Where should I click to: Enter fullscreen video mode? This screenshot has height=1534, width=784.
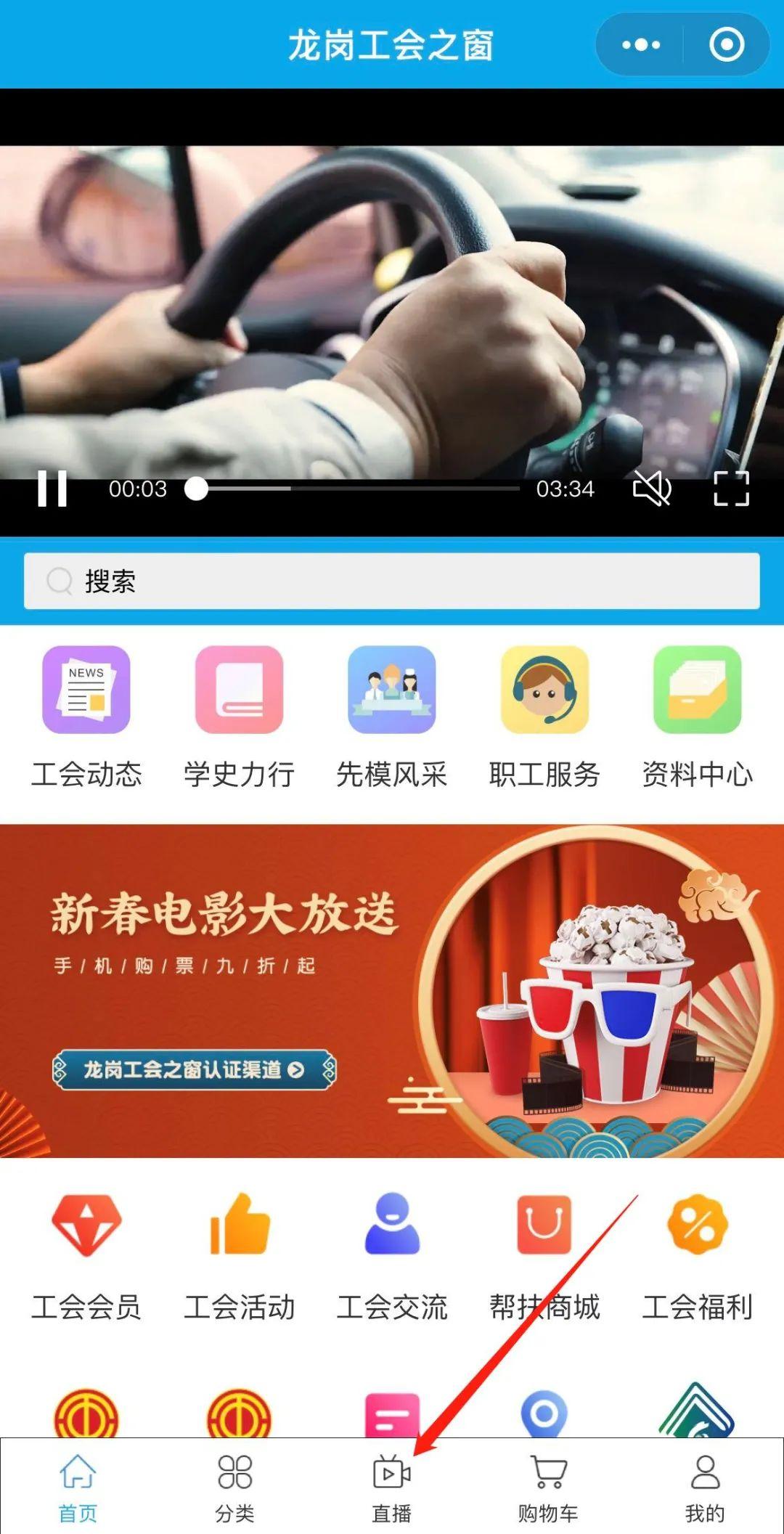click(731, 489)
